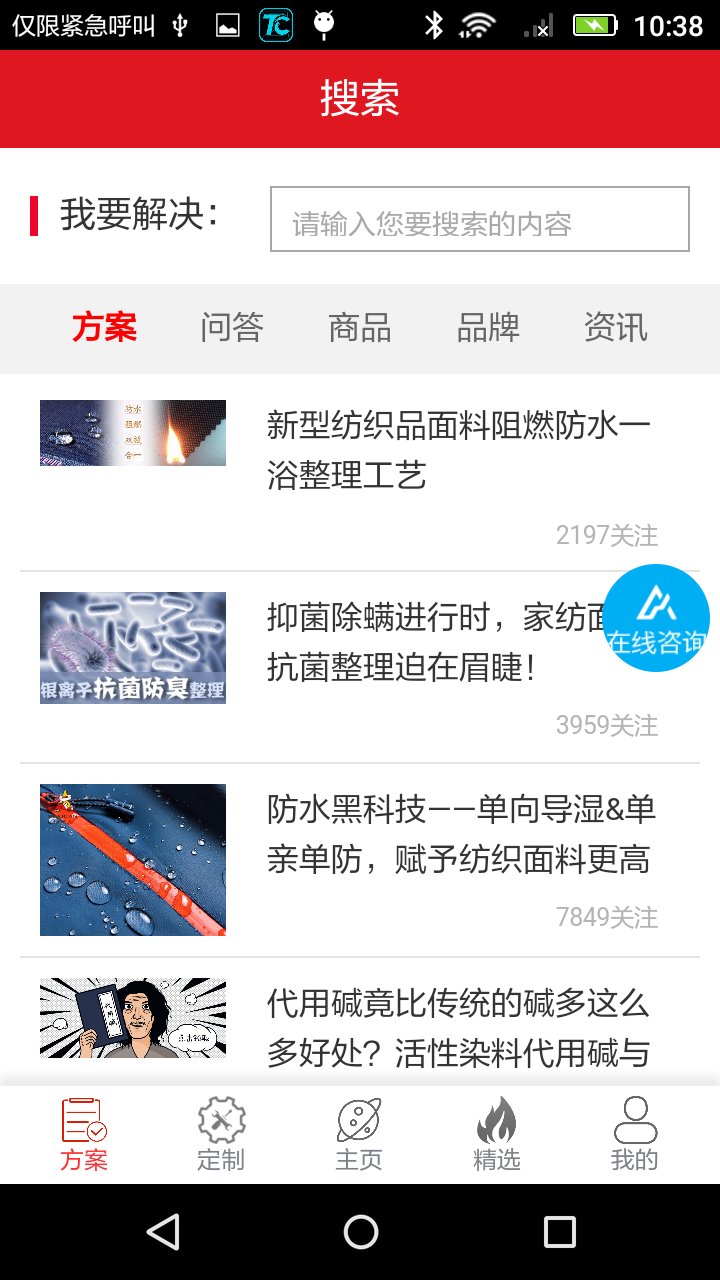The height and width of the screenshot is (1280, 720).
Task: Tap the system home button
Action: [x=360, y=1232]
